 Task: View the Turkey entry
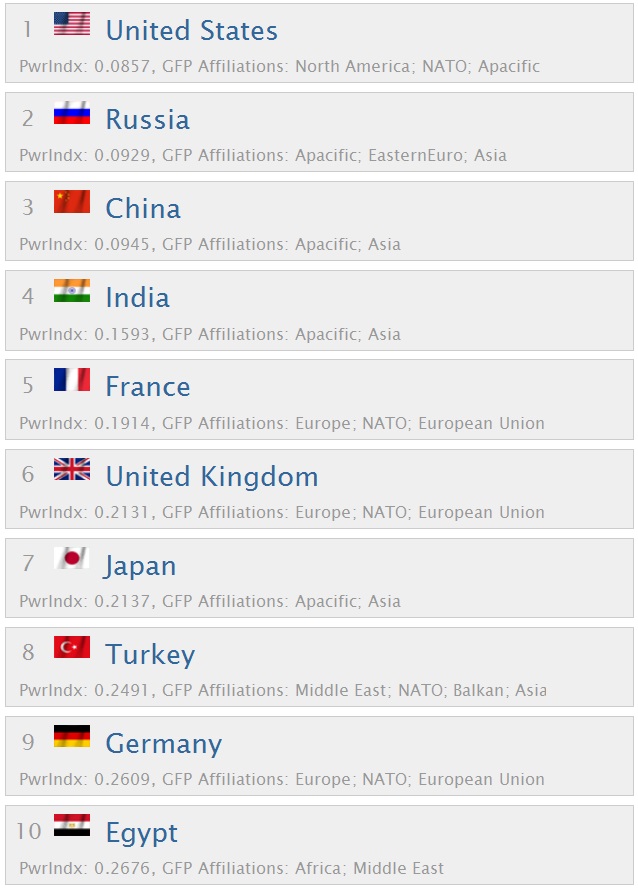tap(150, 655)
